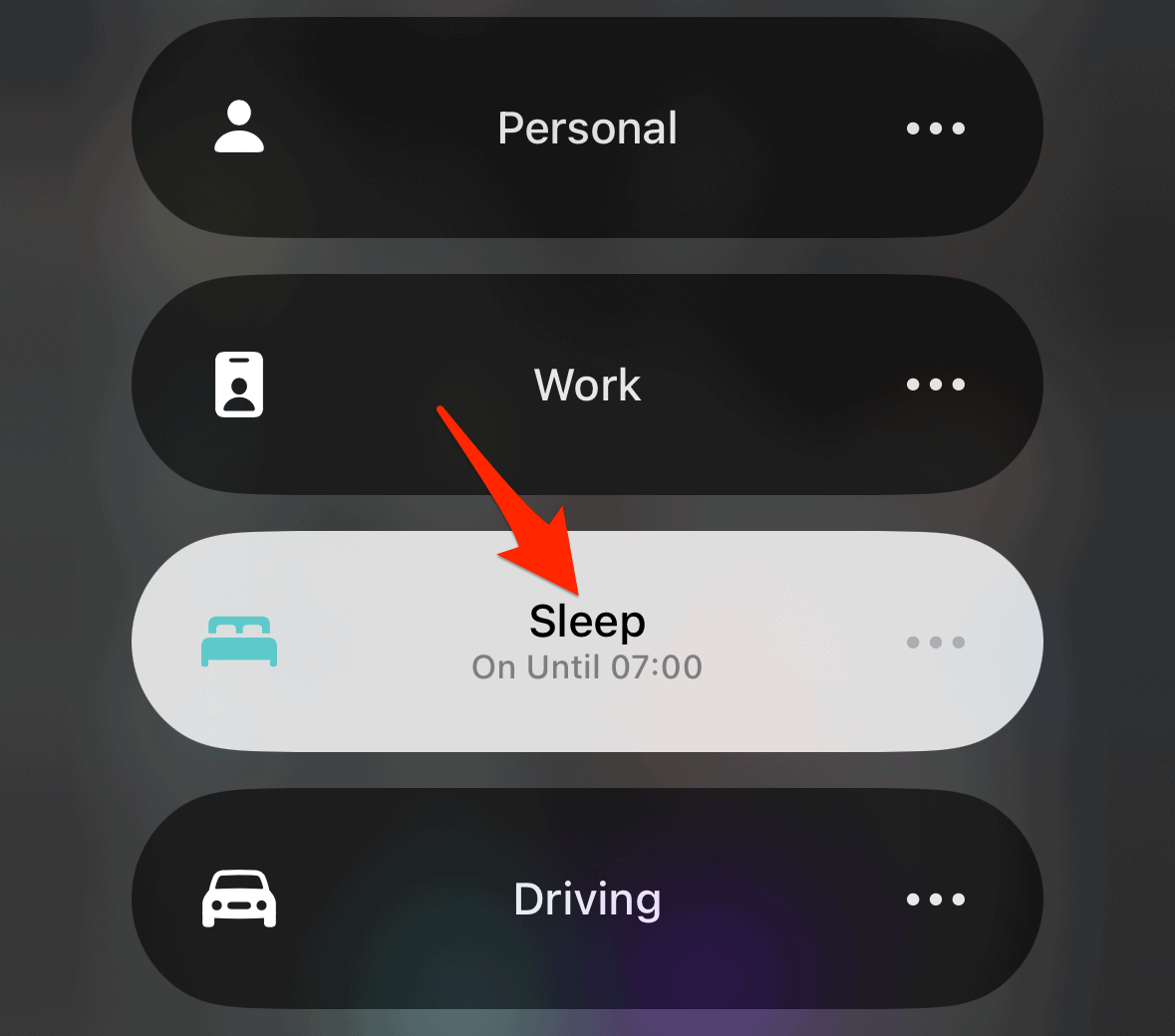This screenshot has width=1175, height=1036.
Task: Open the three-dot options for Work
Action: (935, 385)
